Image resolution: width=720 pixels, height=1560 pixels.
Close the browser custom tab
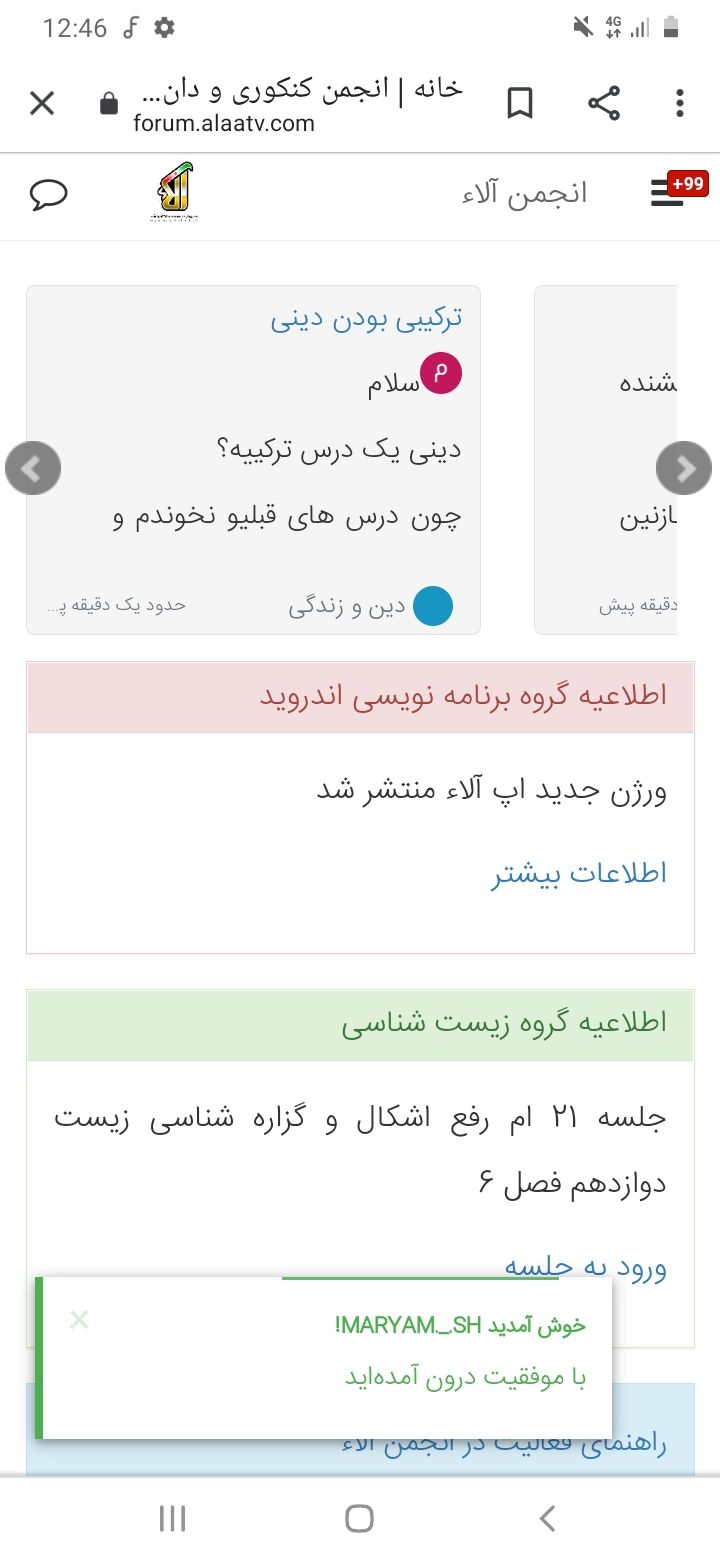[x=42, y=103]
